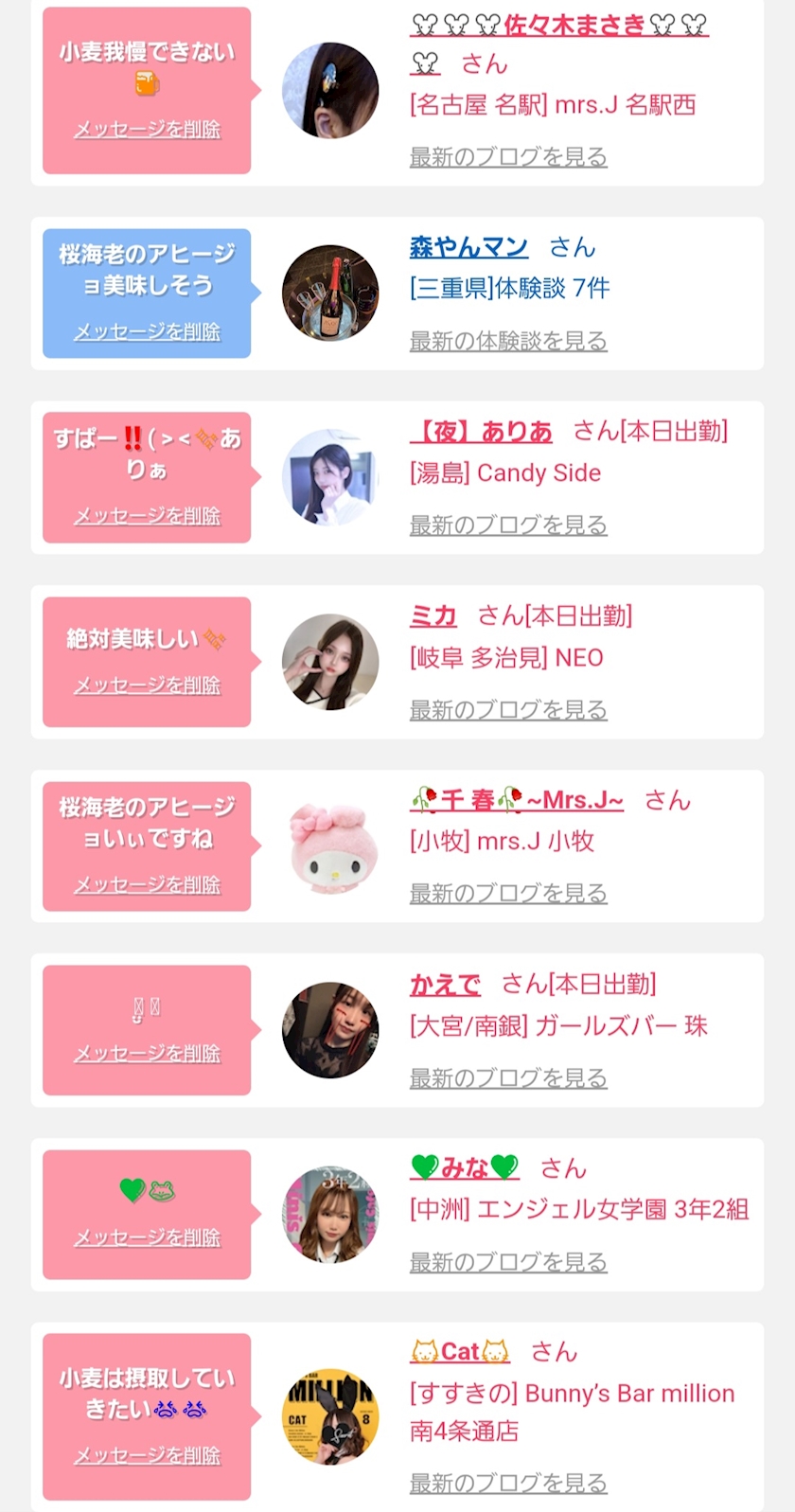Delete the 小麦は摂取していきたい message
The width and height of the screenshot is (795, 1512).
point(148,1456)
